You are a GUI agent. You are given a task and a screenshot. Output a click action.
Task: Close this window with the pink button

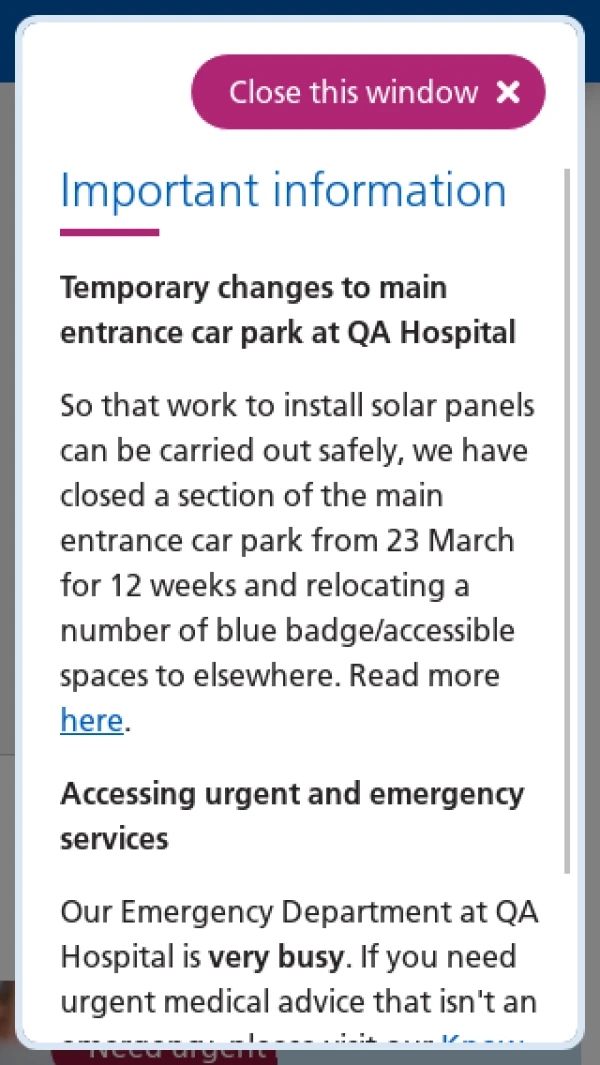click(x=368, y=92)
